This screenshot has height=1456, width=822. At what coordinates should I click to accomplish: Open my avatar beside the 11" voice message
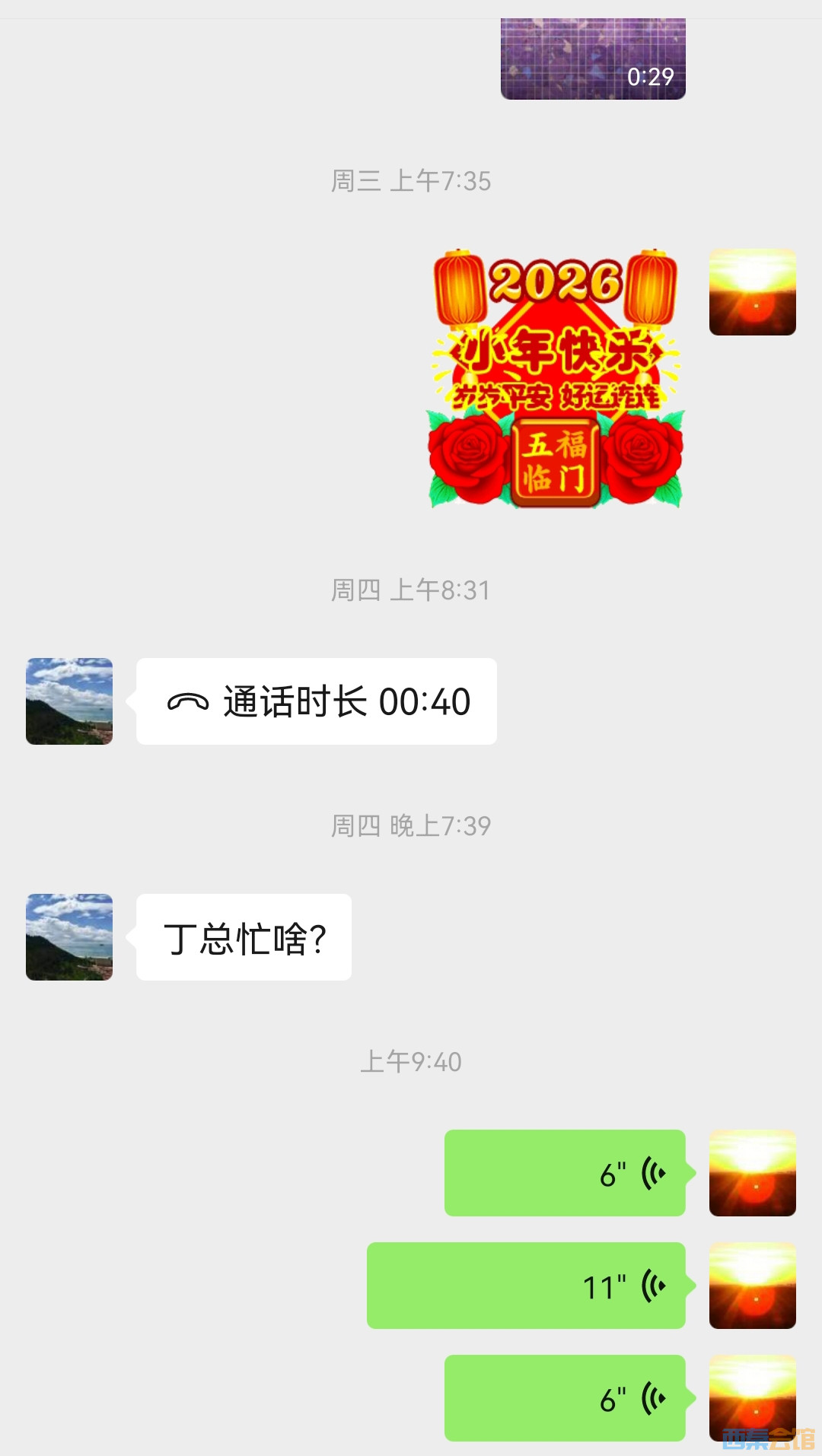[753, 1286]
